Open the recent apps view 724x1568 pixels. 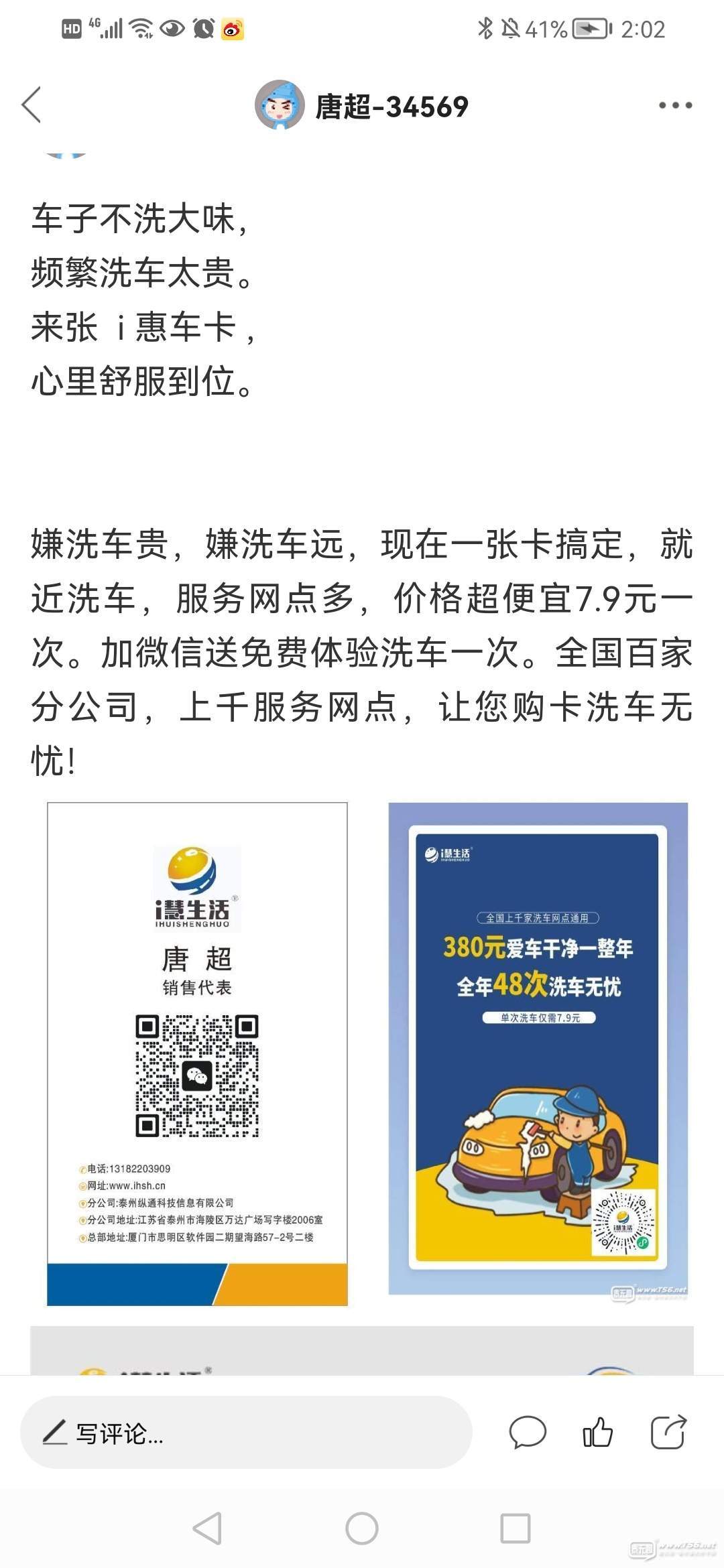pyautogui.click(x=516, y=1529)
